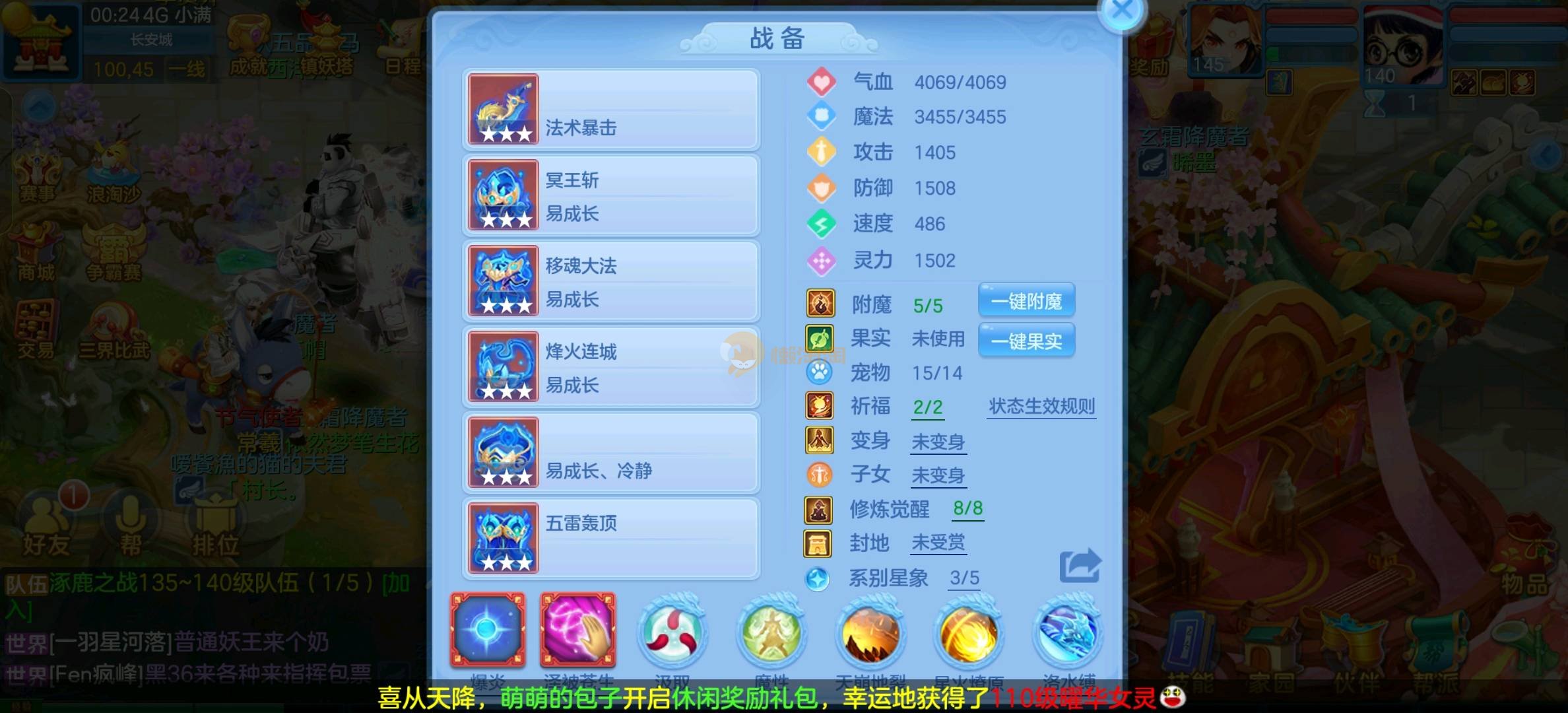Screen dimensions: 1568x713
Task: Open the 封地 未受赏 link
Action: point(938,543)
